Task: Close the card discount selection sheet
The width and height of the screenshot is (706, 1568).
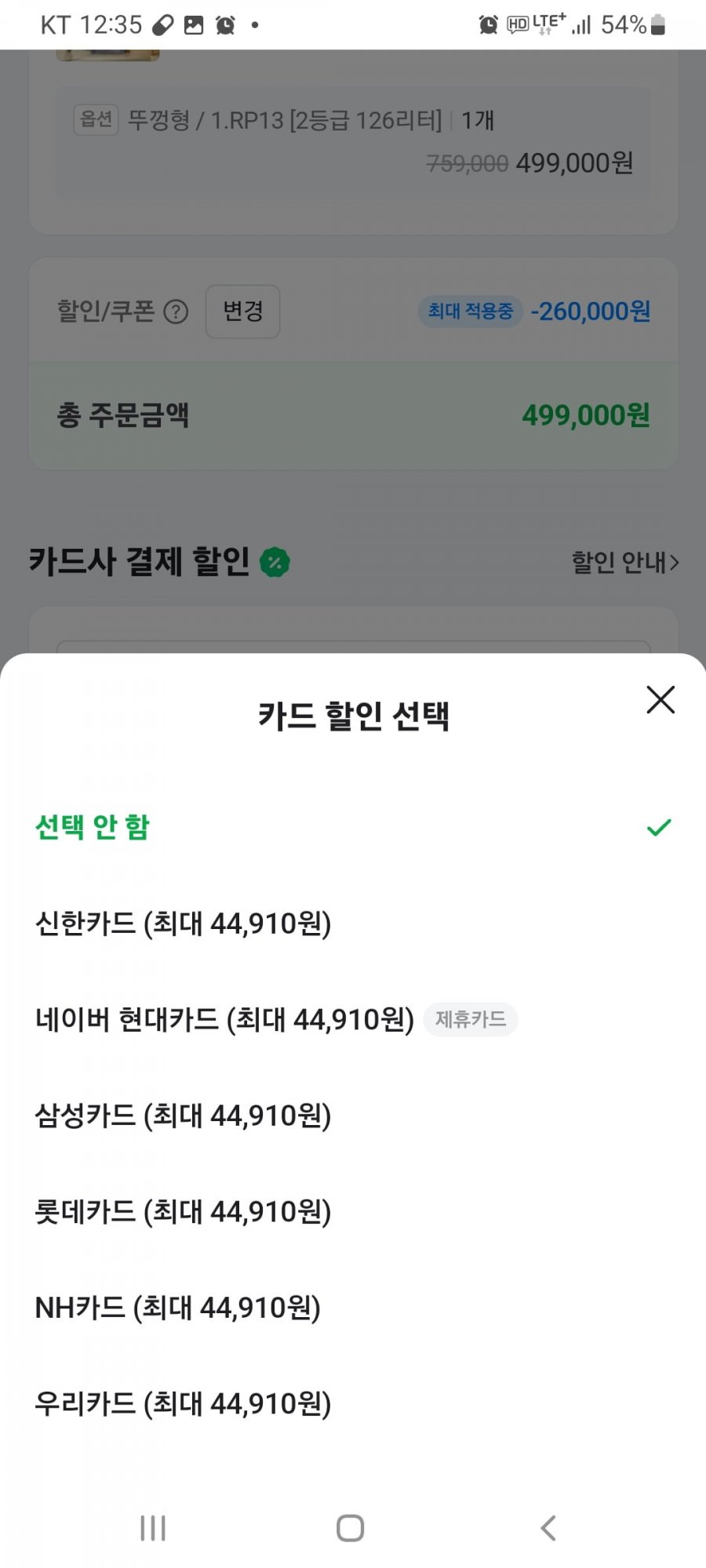Action: point(661,699)
